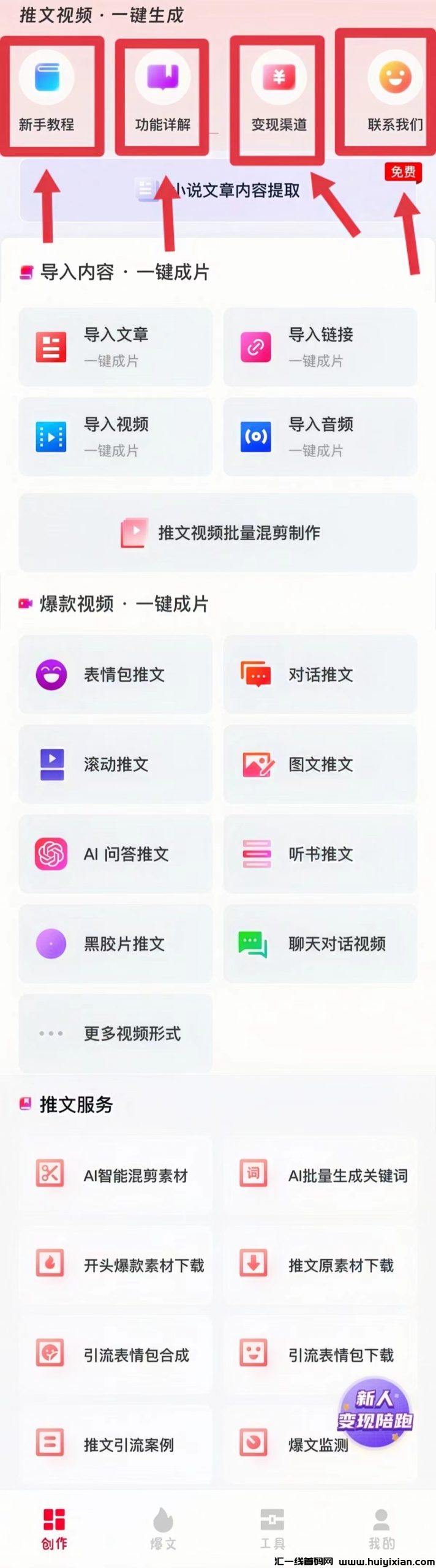Select 导入文章 一键成片
Viewport: 436px width, 1568px height.
(116, 347)
